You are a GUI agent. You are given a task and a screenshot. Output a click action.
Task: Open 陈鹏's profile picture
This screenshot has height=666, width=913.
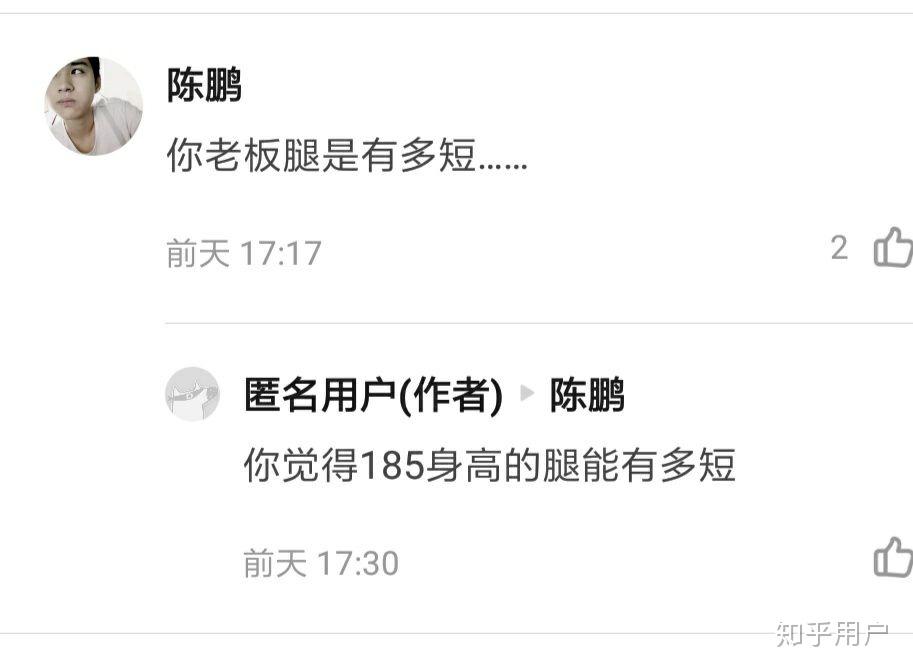point(93,106)
